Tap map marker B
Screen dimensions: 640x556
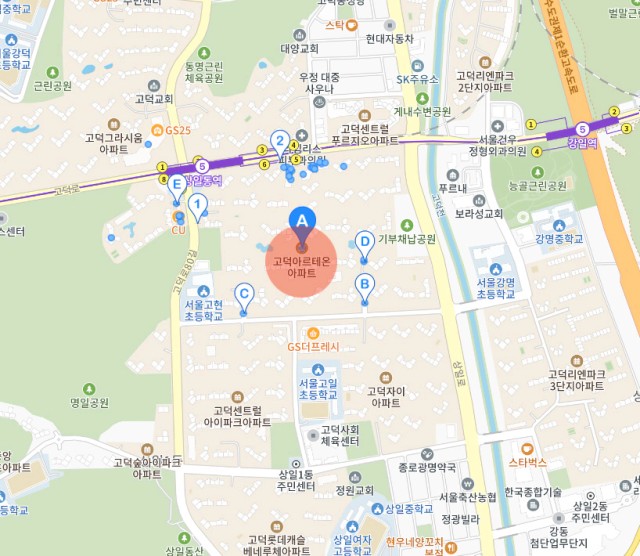pyautogui.click(x=365, y=284)
